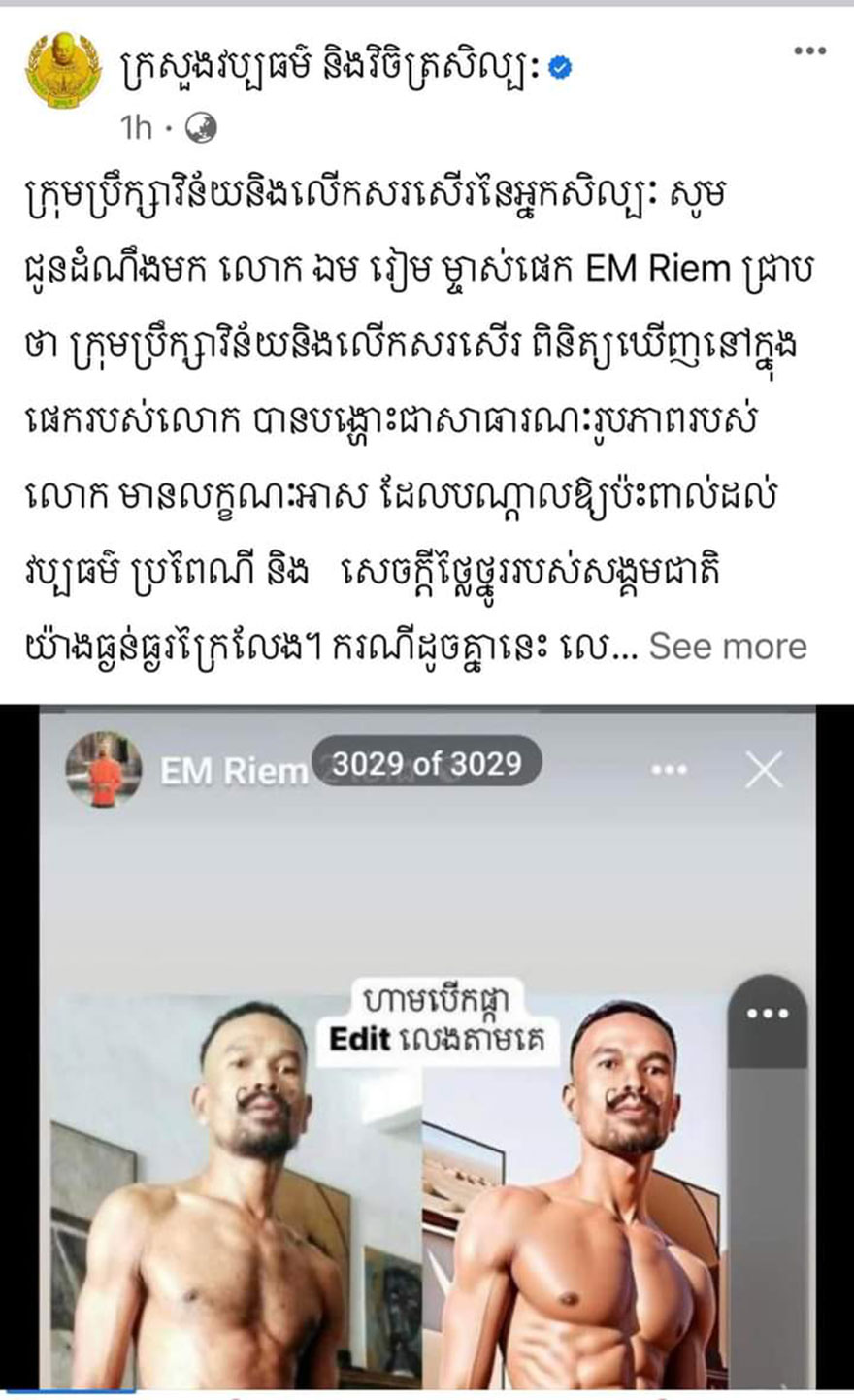Open the post's three-dot options menu
854x1400 pixels.
[809, 51]
